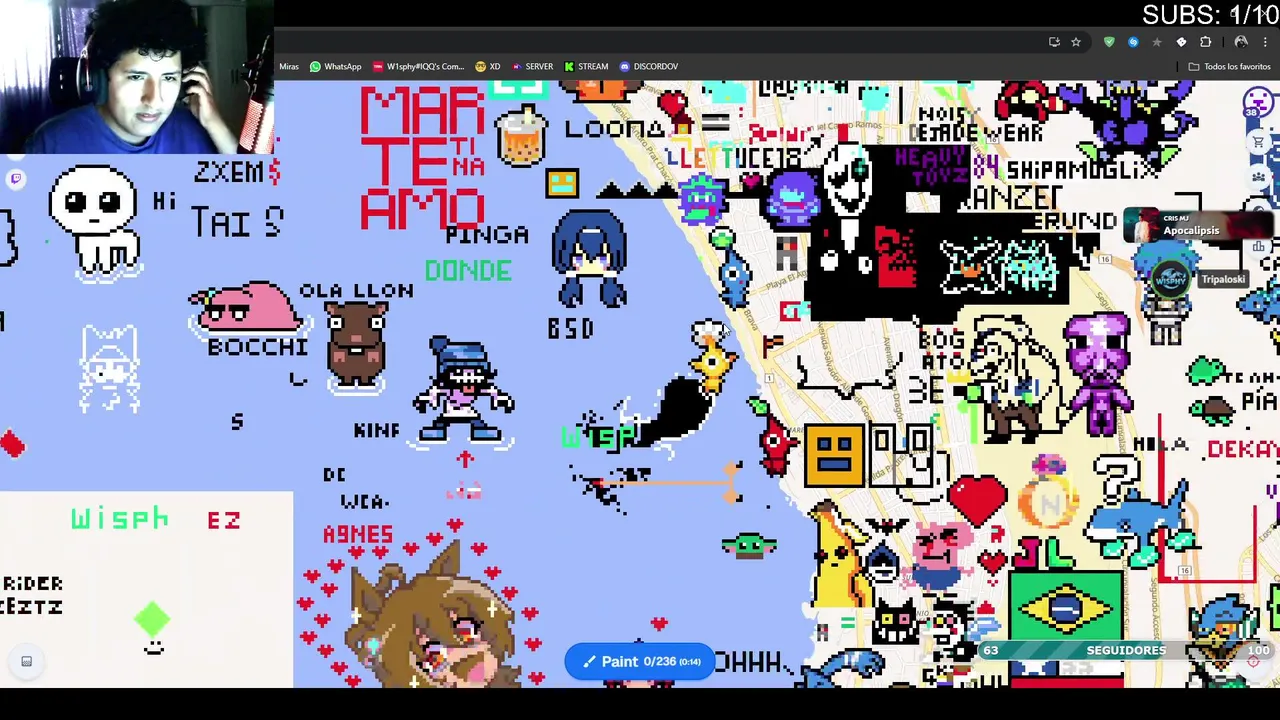Open the STREAM bookmark

click(586, 66)
